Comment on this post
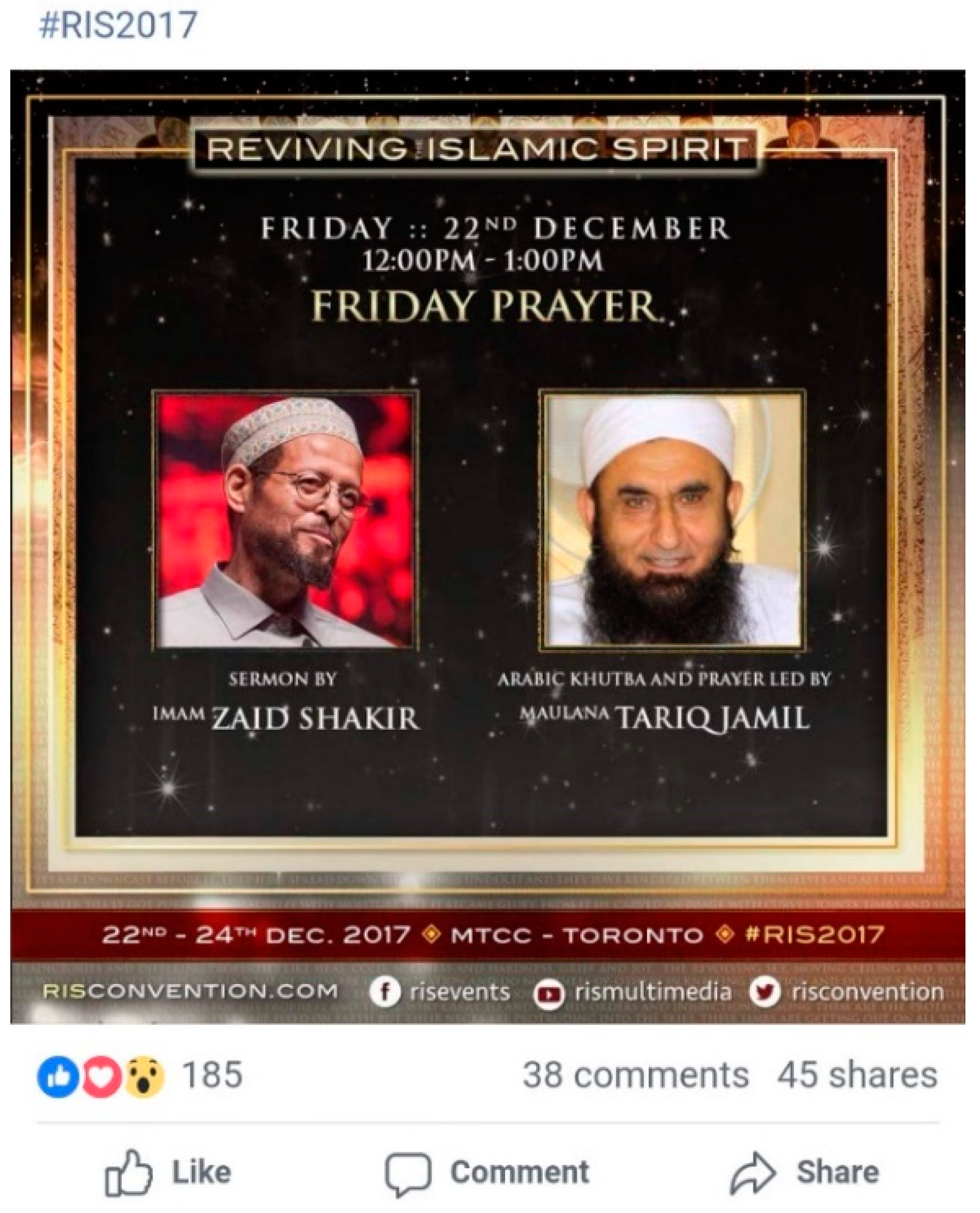This screenshot has height=1213, width=980. 488,1172
